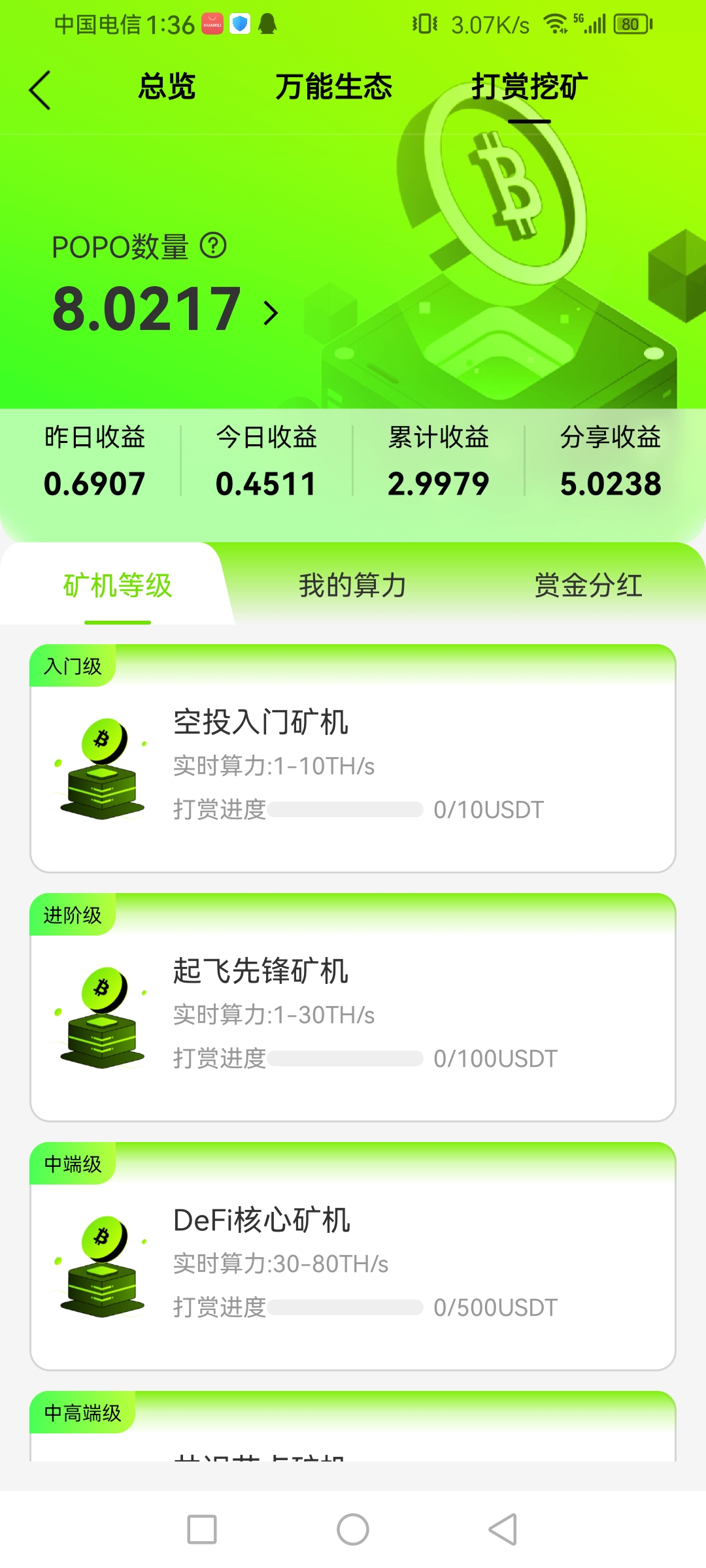706x1568 pixels.
Task: Tap the 0/10USDT tipping progress bar
Action: [346, 810]
